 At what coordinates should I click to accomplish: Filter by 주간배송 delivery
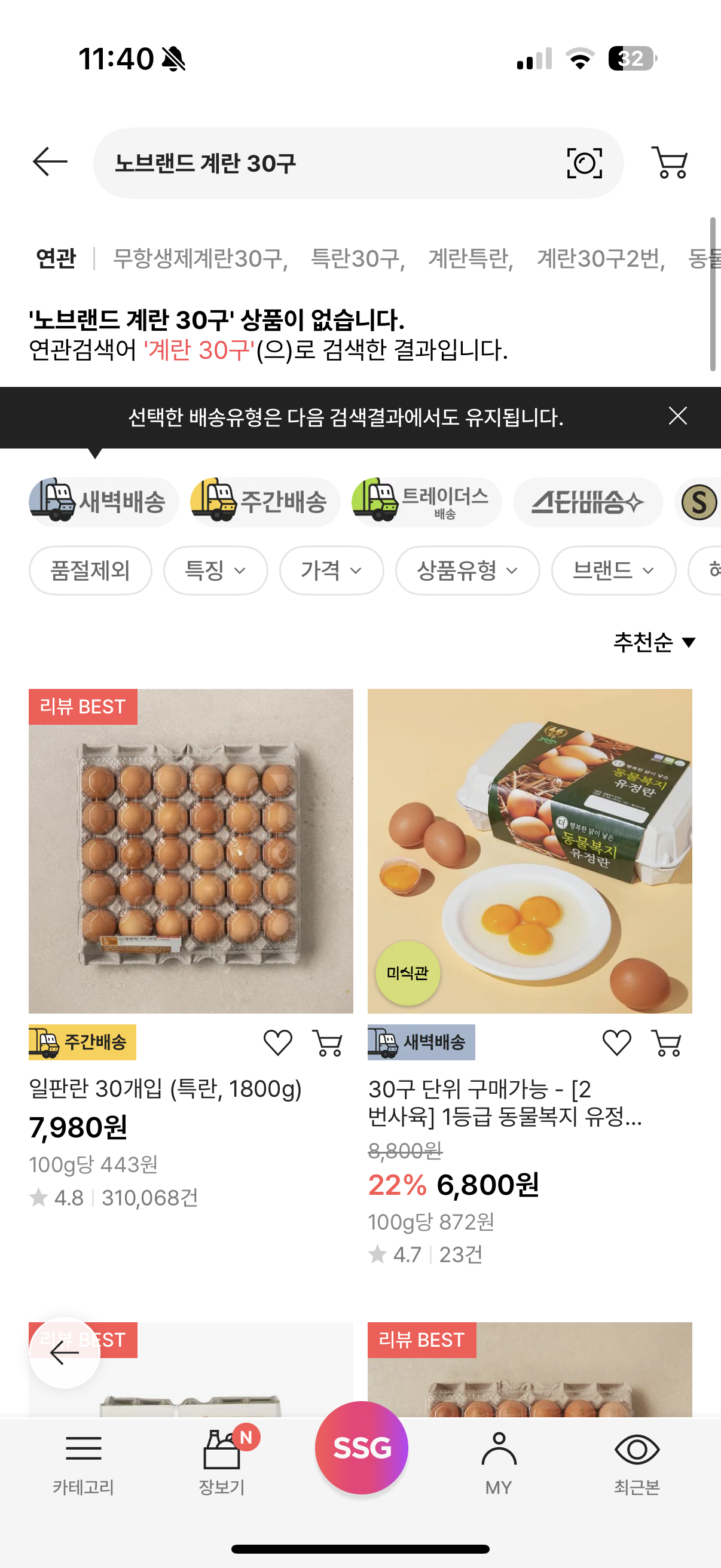click(x=265, y=502)
